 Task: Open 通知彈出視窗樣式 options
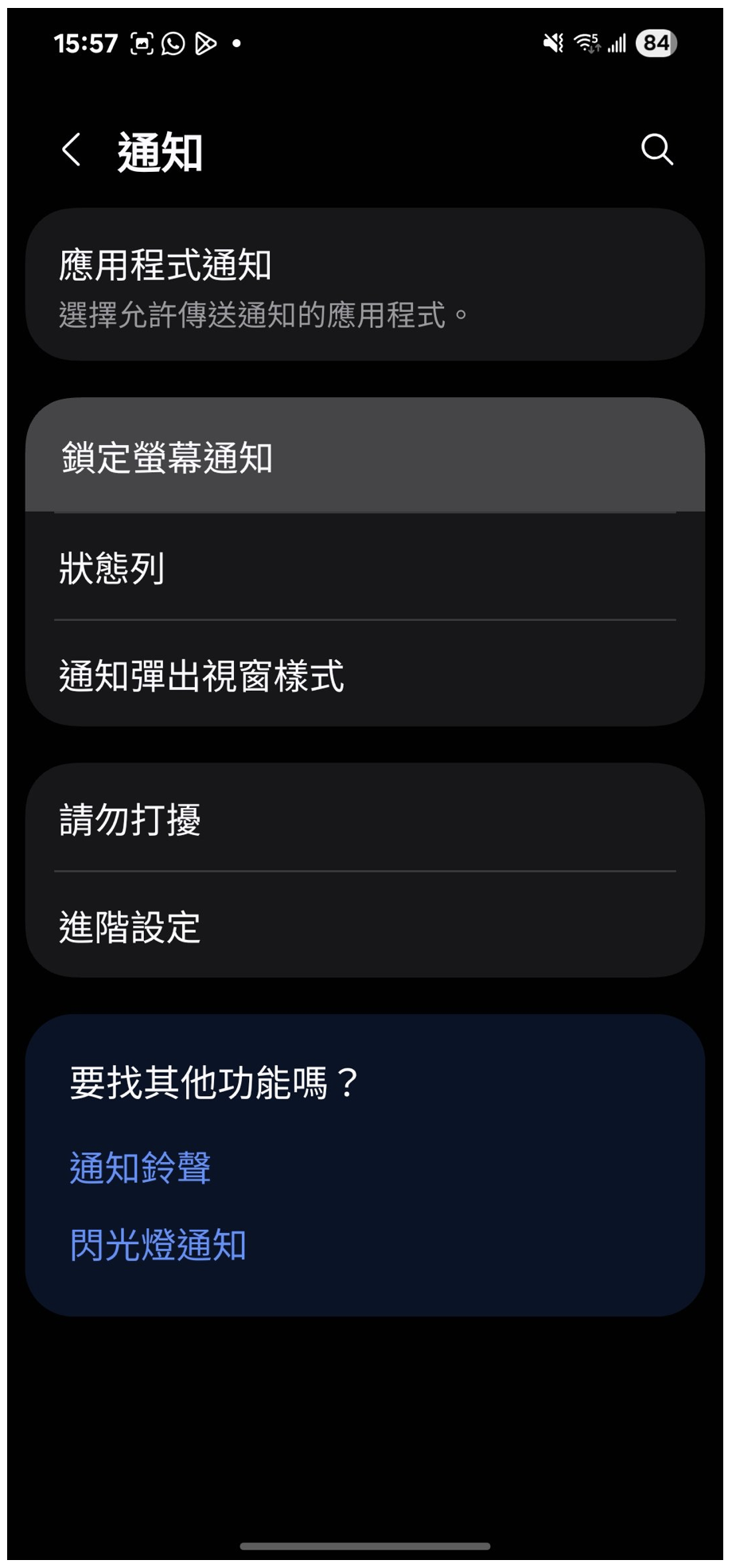coord(365,676)
